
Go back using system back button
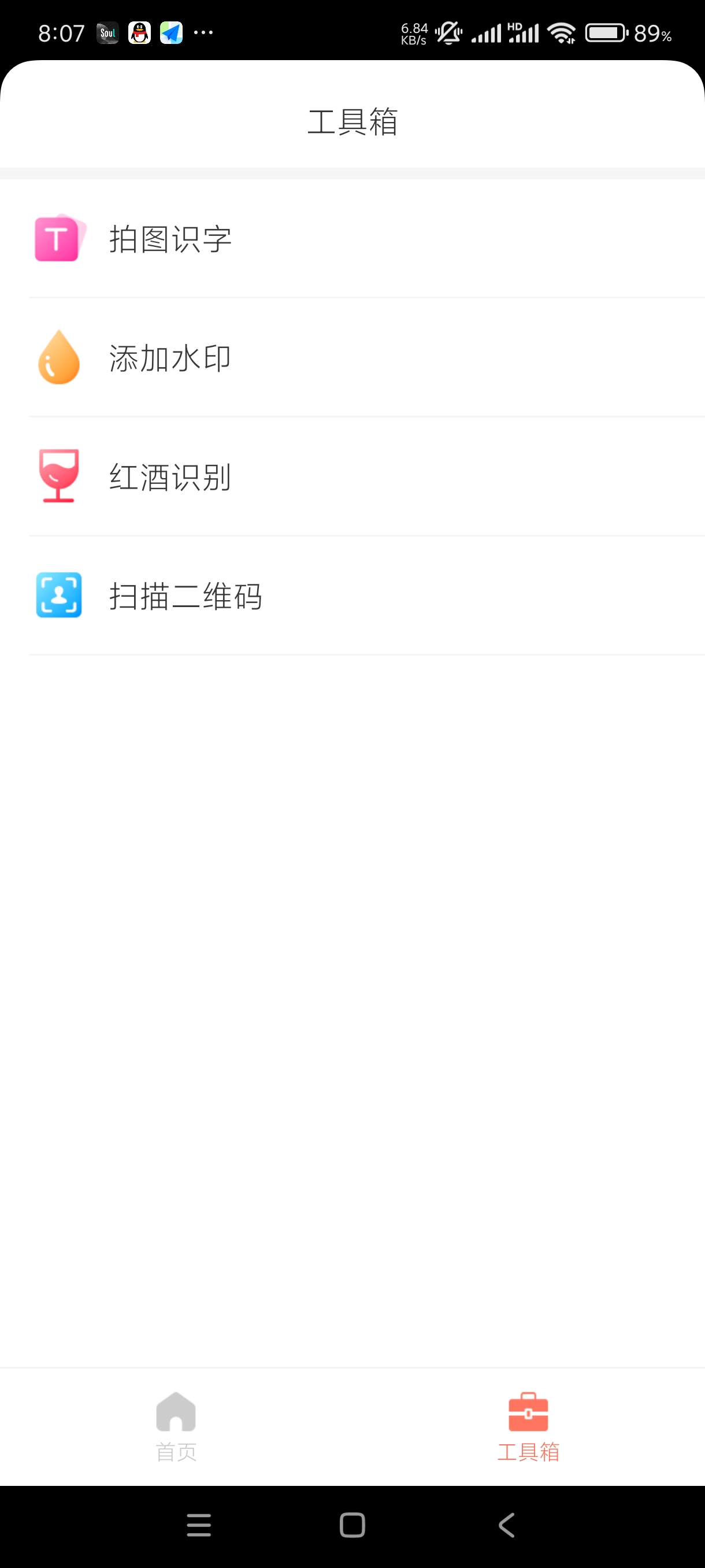[x=506, y=1525]
